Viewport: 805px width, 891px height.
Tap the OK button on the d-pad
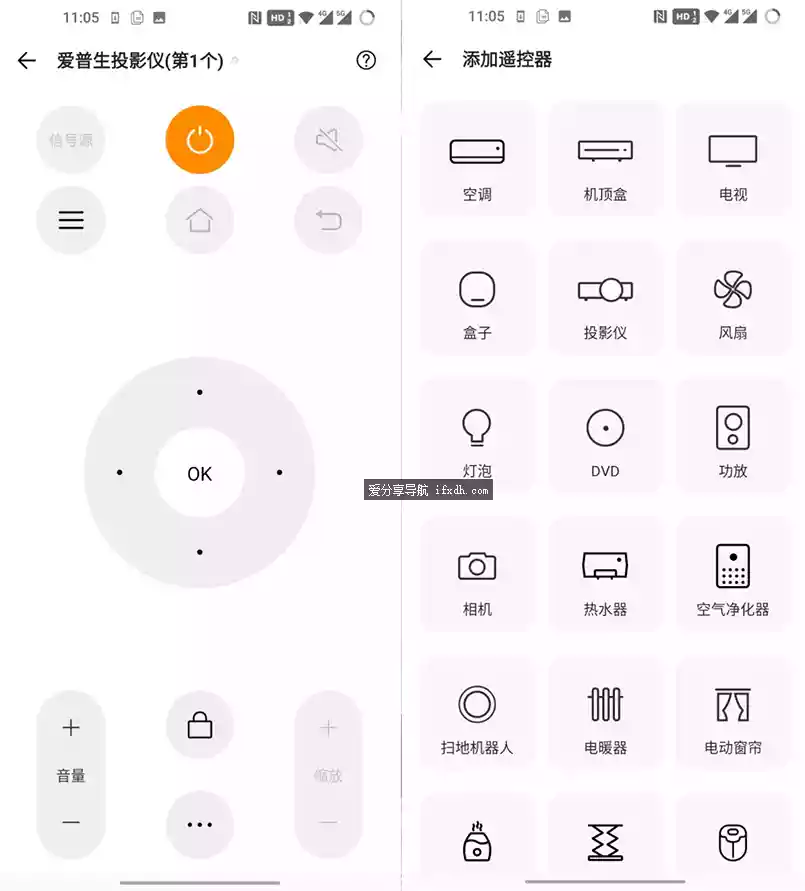click(200, 474)
